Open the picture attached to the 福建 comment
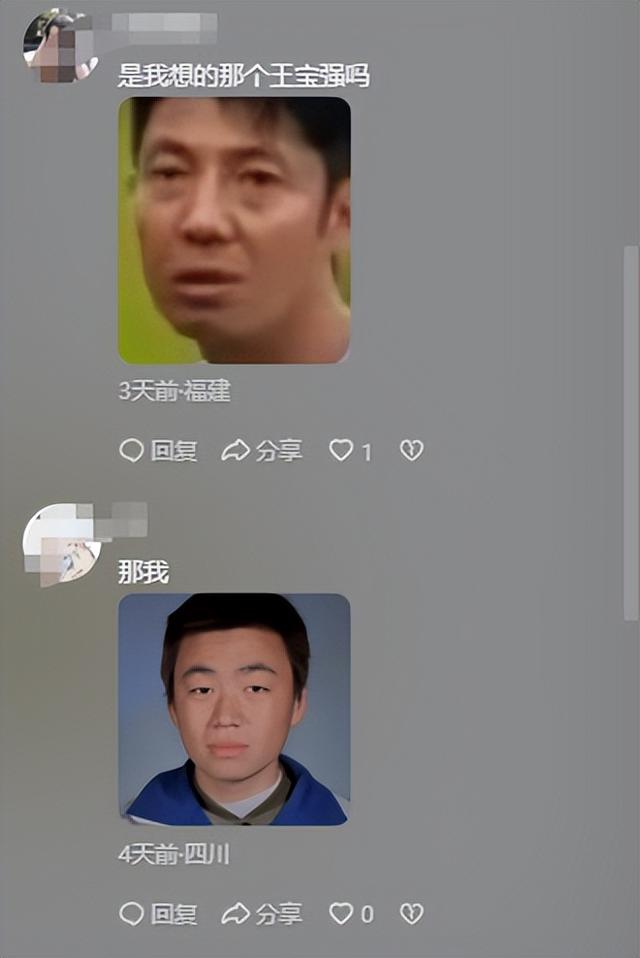The width and height of the screenshot is (640, 958). [x=234, y=230]
